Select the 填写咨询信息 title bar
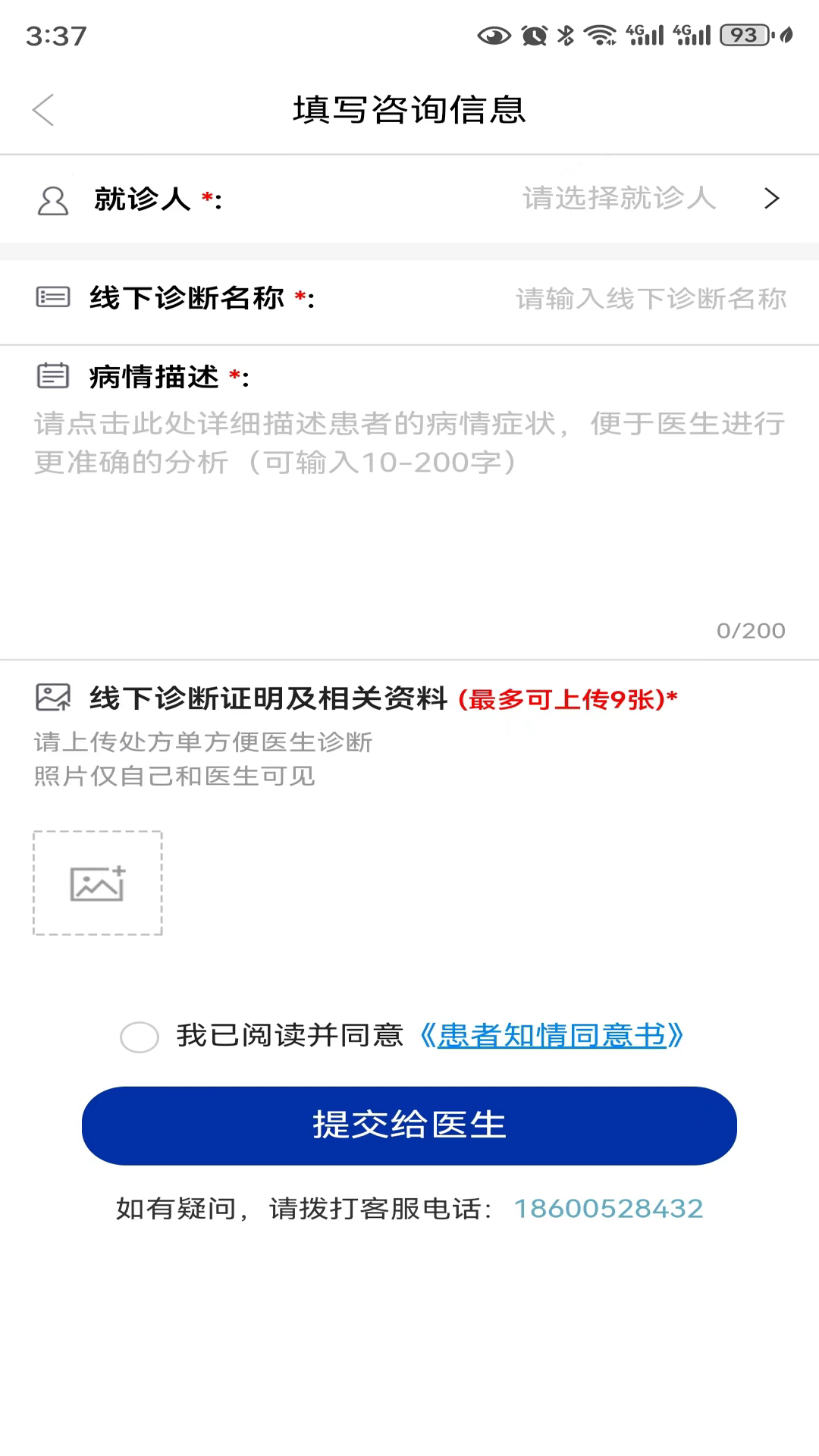This screenshot has width=819, height=1456. pos(409,108)
